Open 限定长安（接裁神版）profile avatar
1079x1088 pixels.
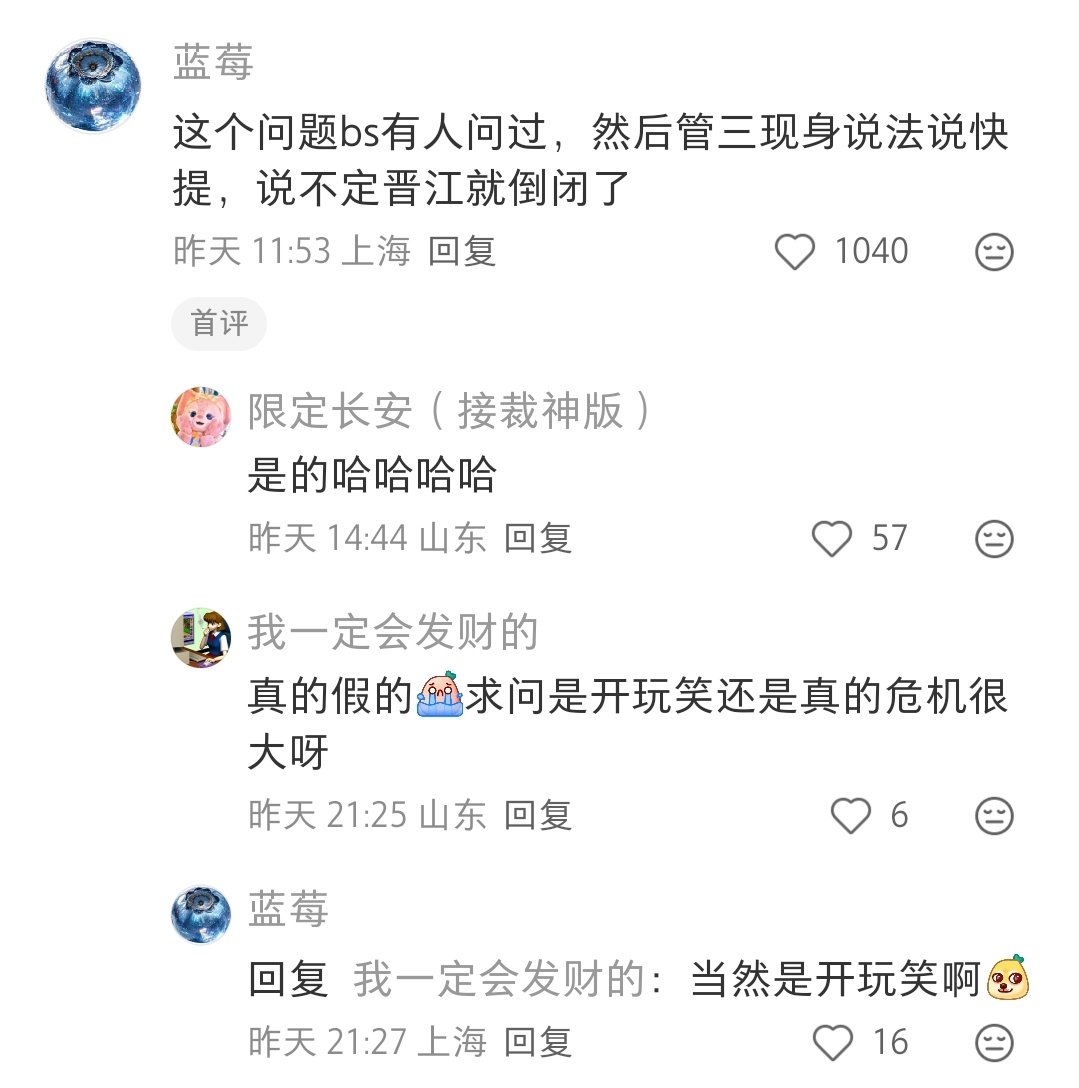202,416
